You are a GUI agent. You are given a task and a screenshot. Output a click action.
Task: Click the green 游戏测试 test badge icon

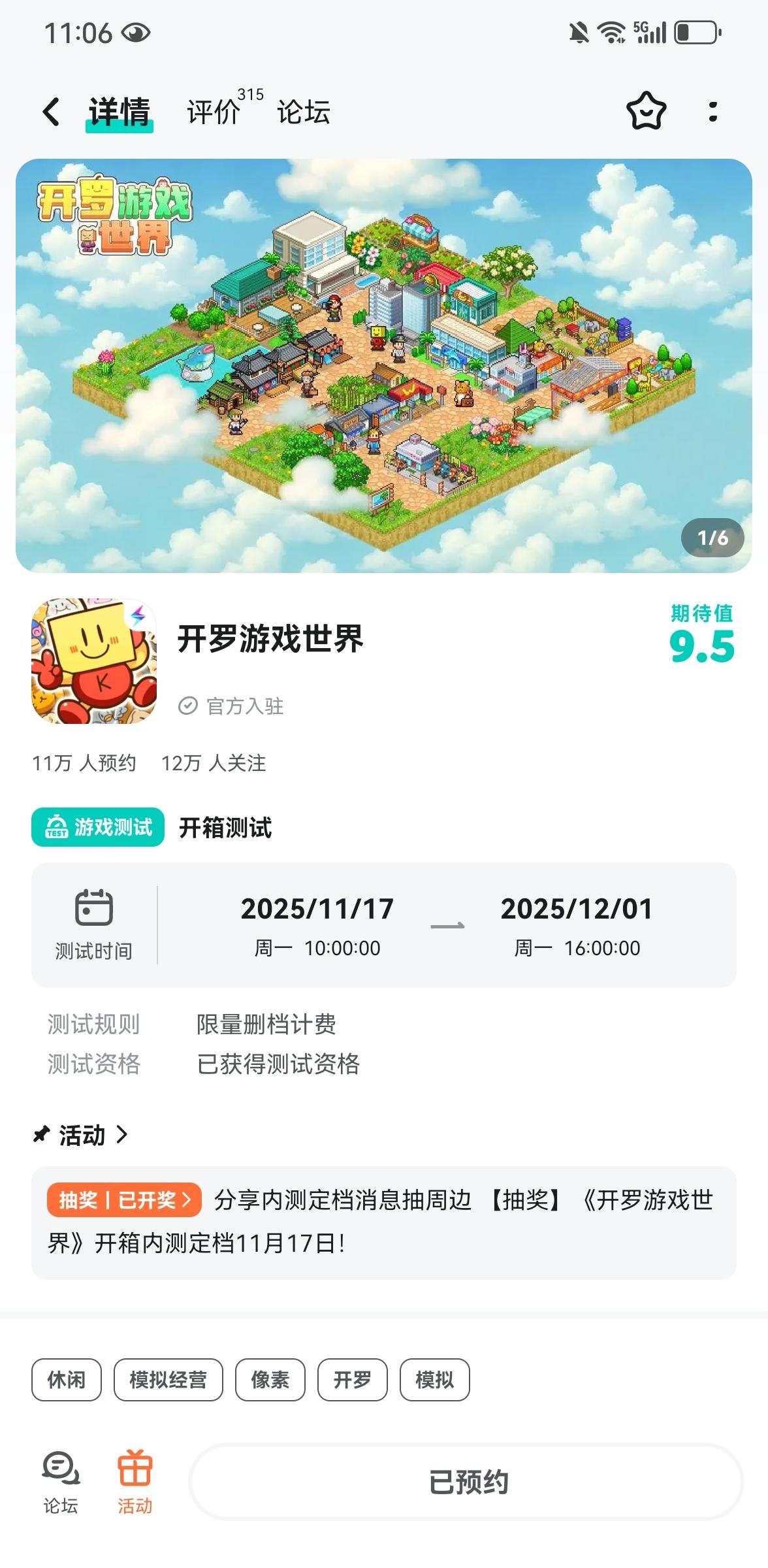point(56,826)
